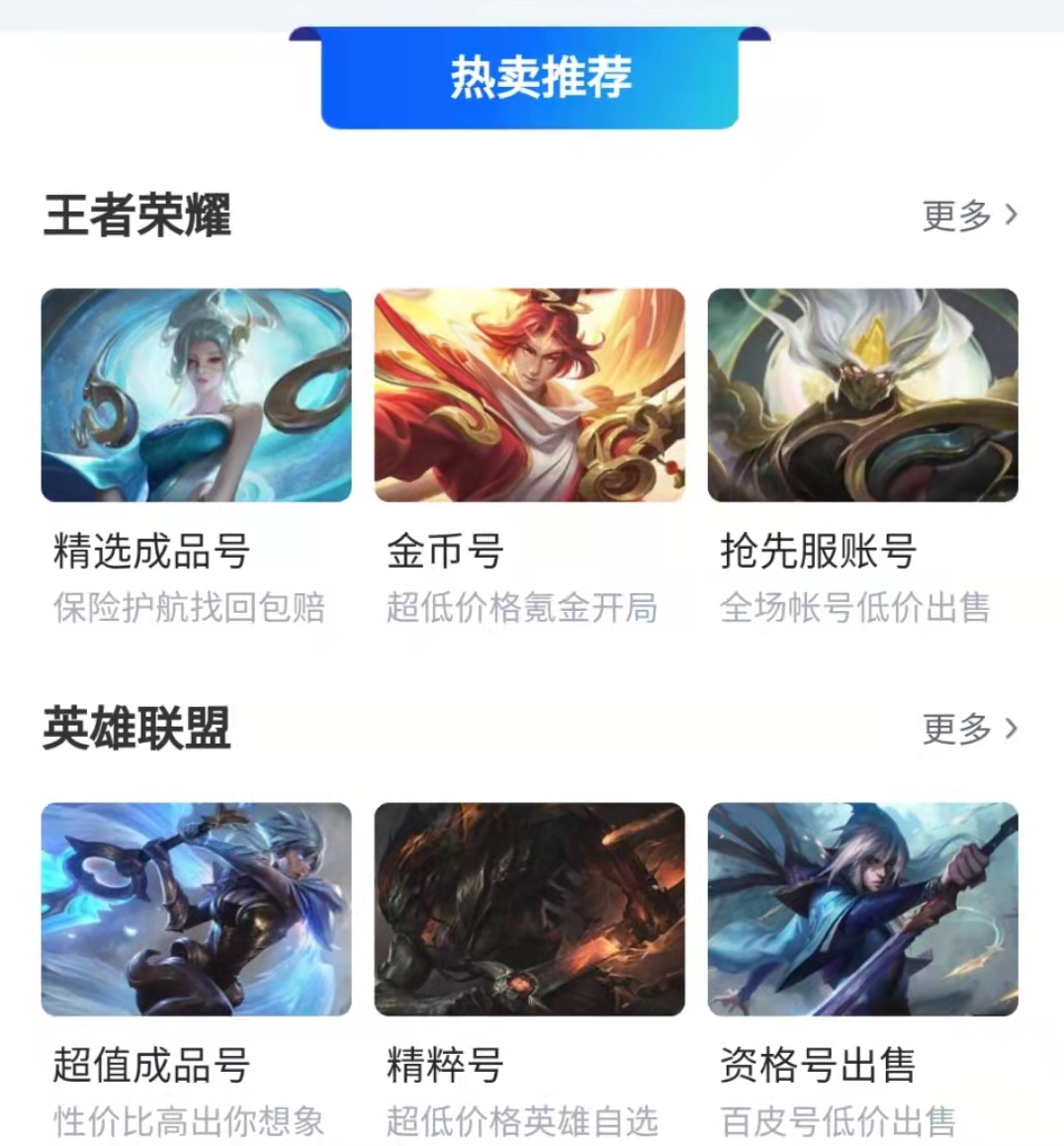Open 更多 for 英雄联盟 section

(968, 729)
